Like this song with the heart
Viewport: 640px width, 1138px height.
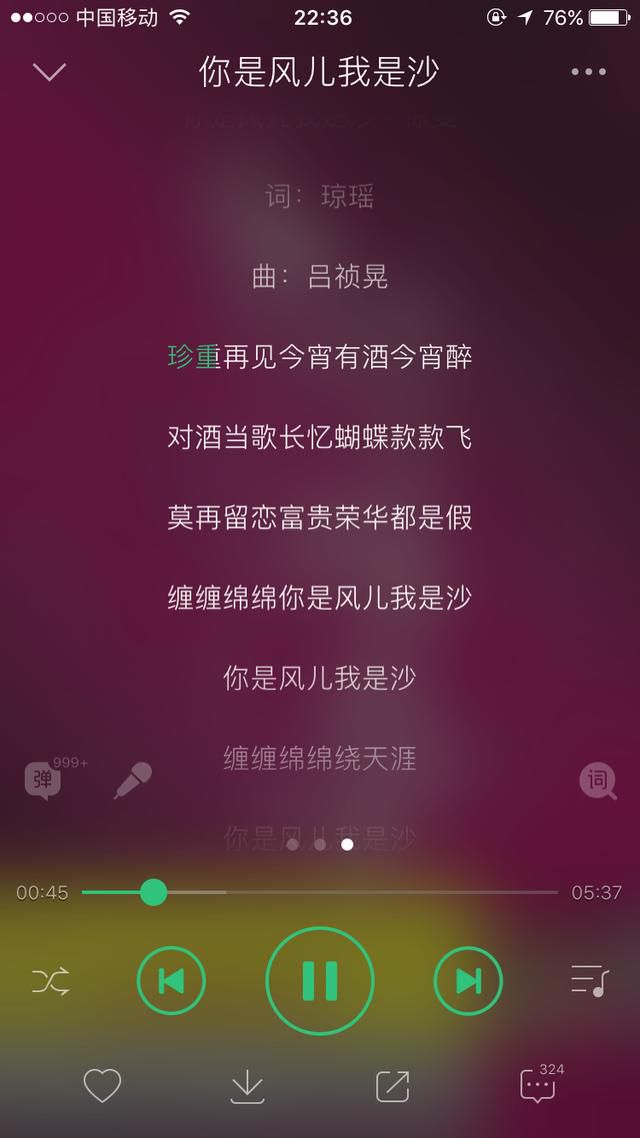click(x=102, y=1086)
